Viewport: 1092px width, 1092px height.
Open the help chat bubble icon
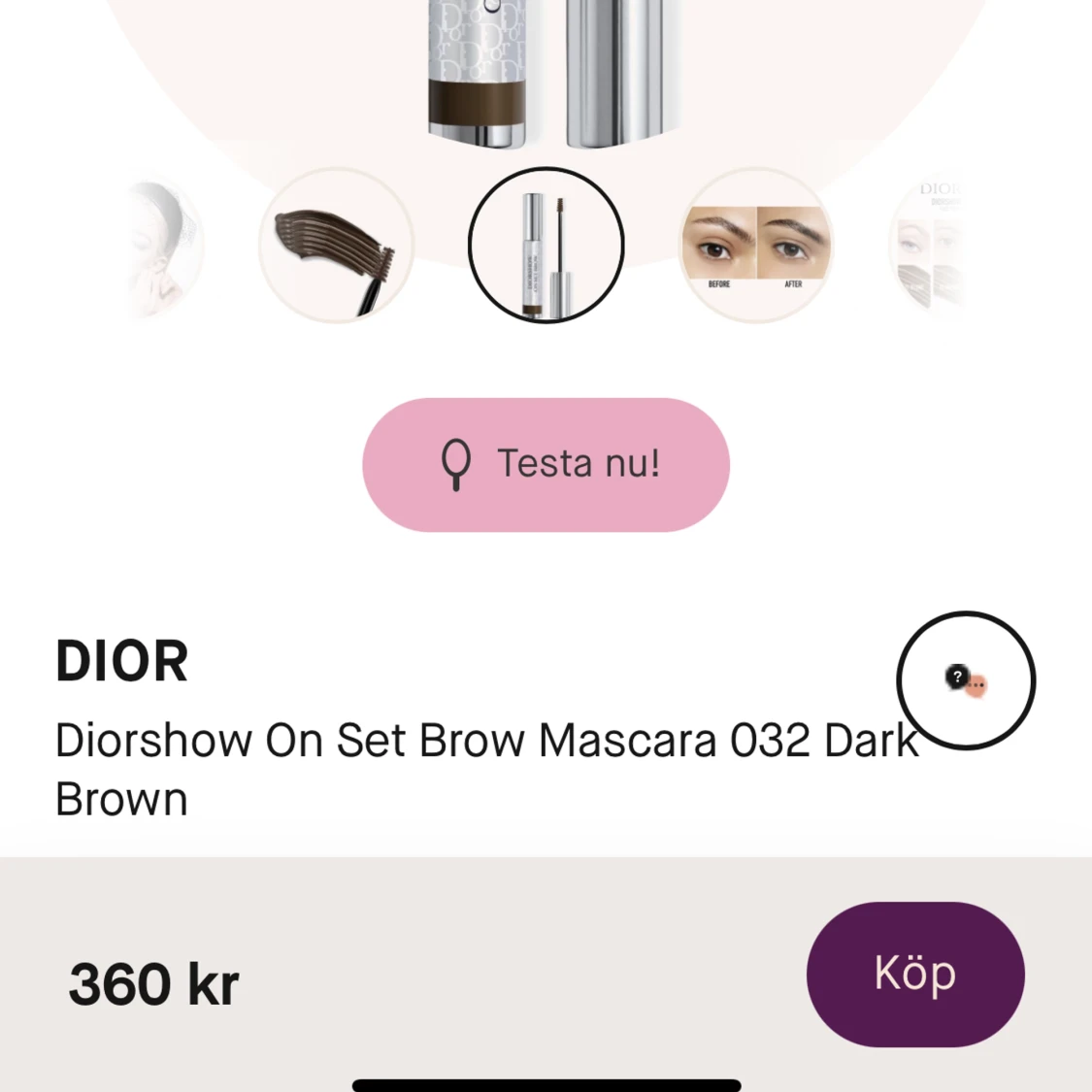click(965, 680)
